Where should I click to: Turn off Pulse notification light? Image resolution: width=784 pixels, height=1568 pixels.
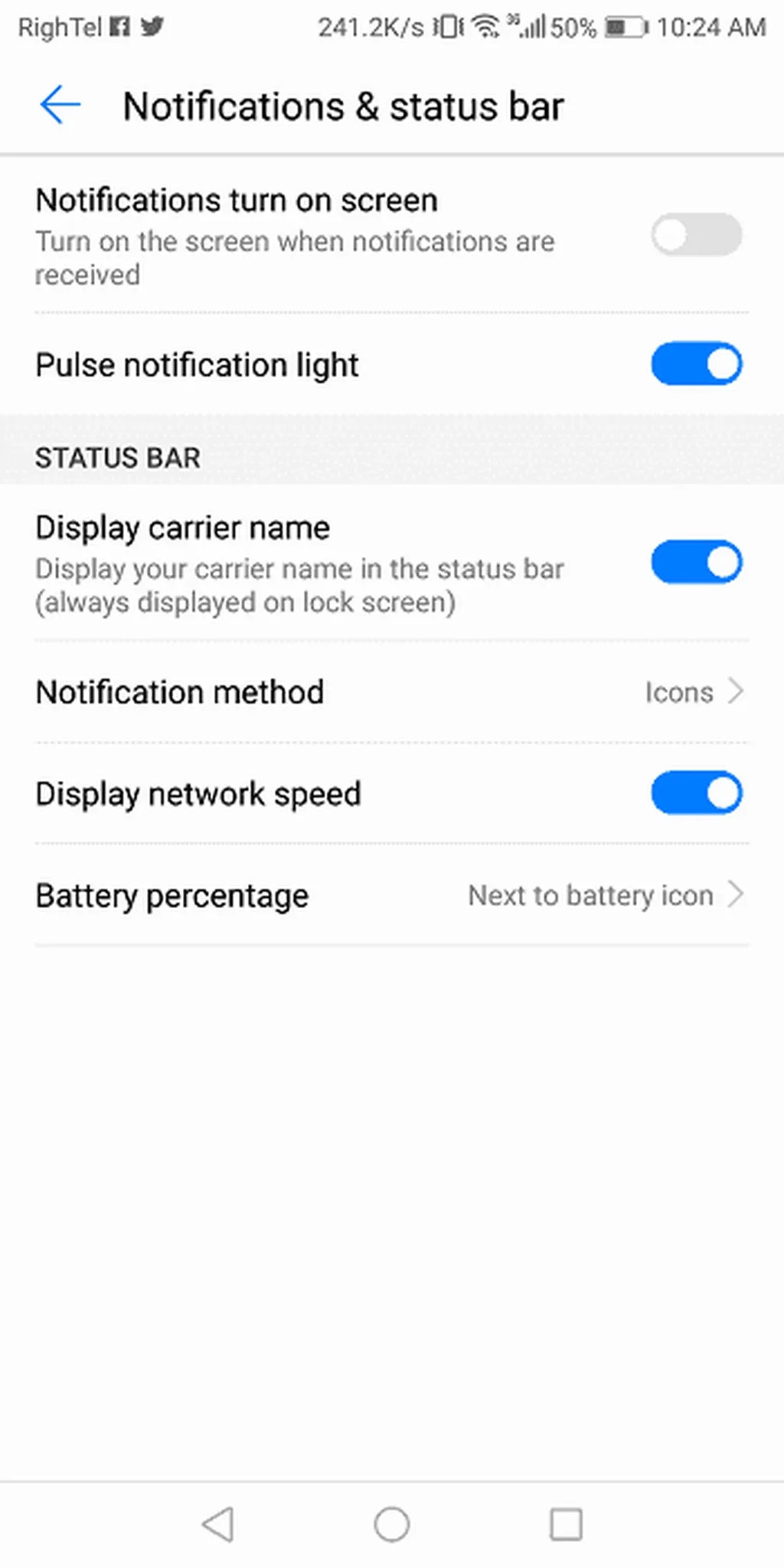tap(696, 364)
